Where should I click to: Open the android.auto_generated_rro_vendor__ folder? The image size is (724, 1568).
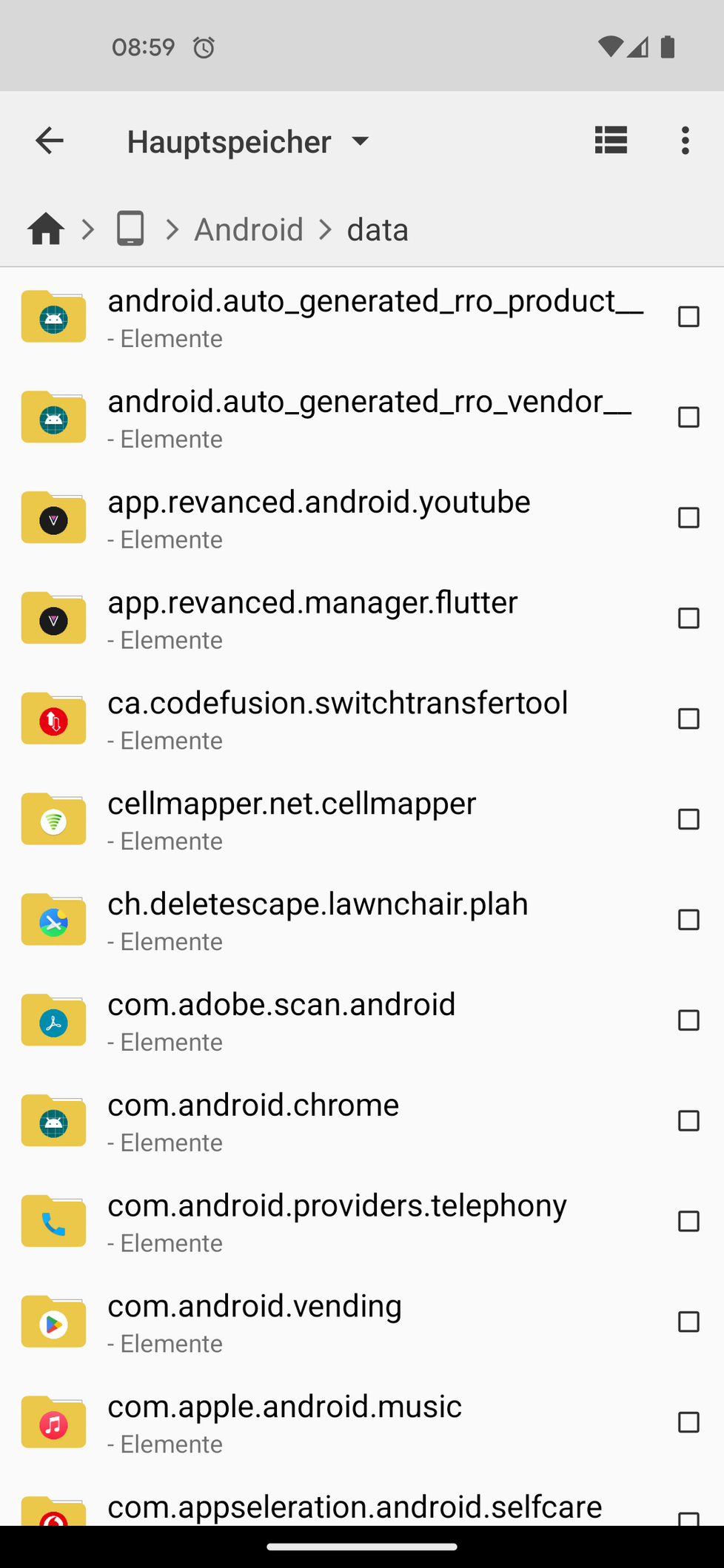369,417
